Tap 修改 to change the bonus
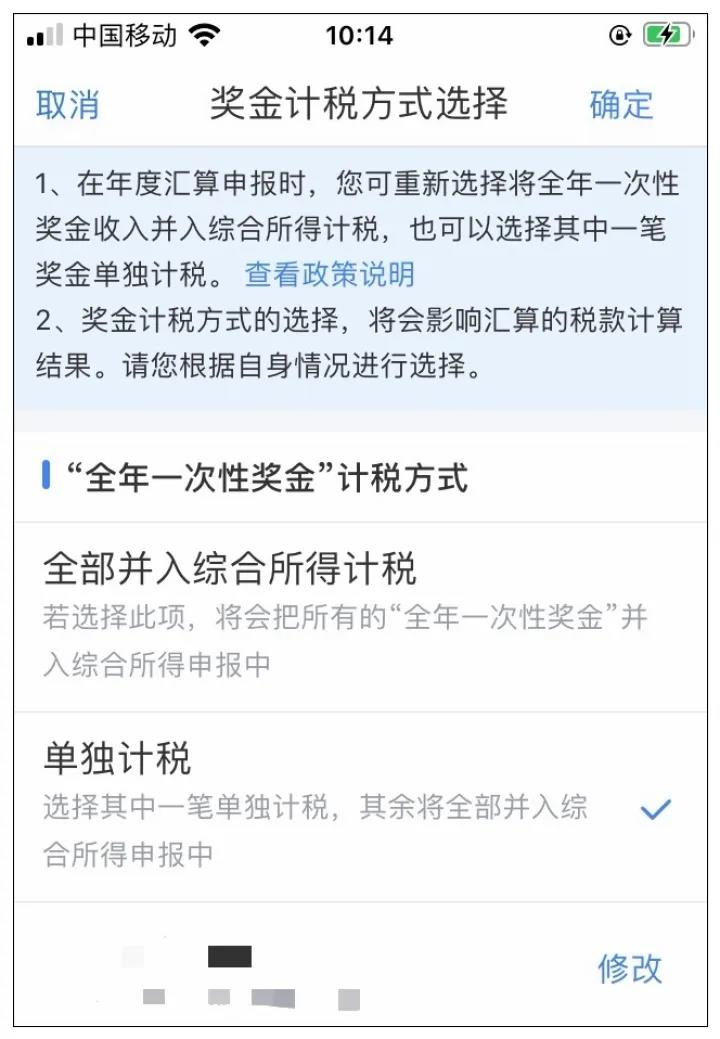The width and height of the screenshot is (720, 1039). pos(629,968)
